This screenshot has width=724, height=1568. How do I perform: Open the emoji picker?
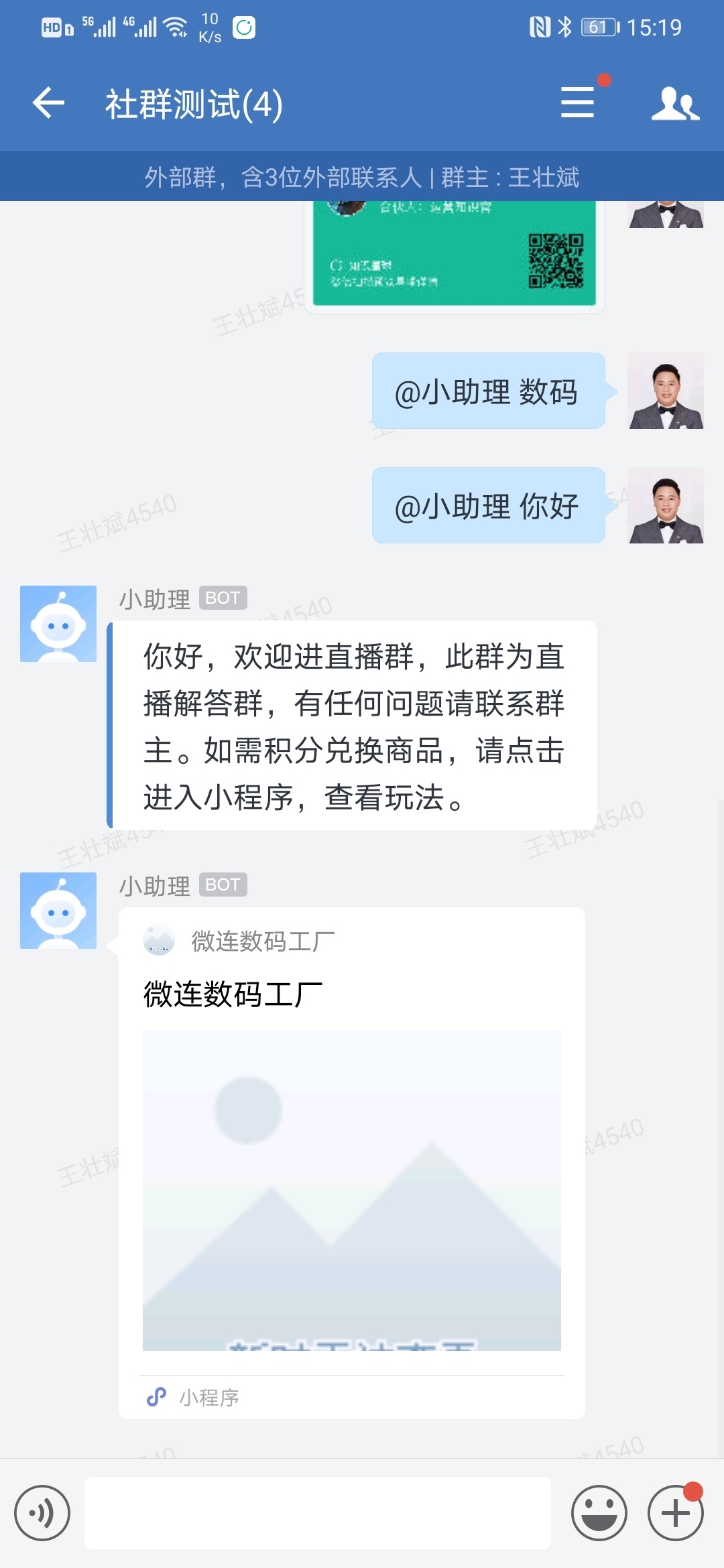(x=599, y=1512)
